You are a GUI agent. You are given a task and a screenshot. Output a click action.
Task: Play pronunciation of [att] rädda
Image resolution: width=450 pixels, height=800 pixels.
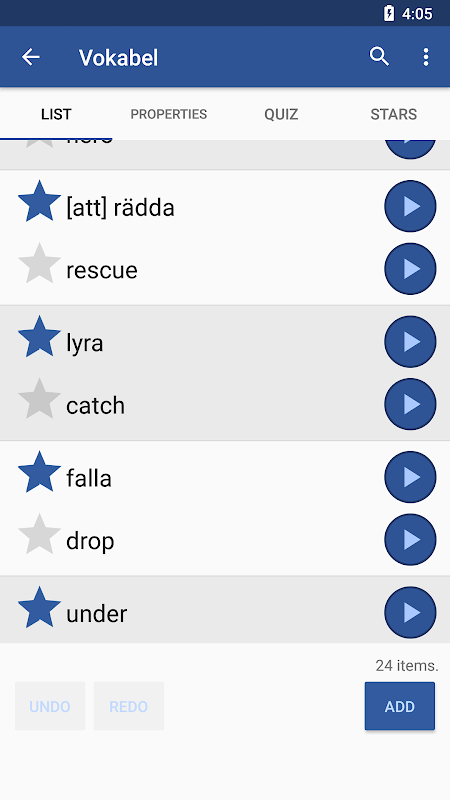pos(410,206)
